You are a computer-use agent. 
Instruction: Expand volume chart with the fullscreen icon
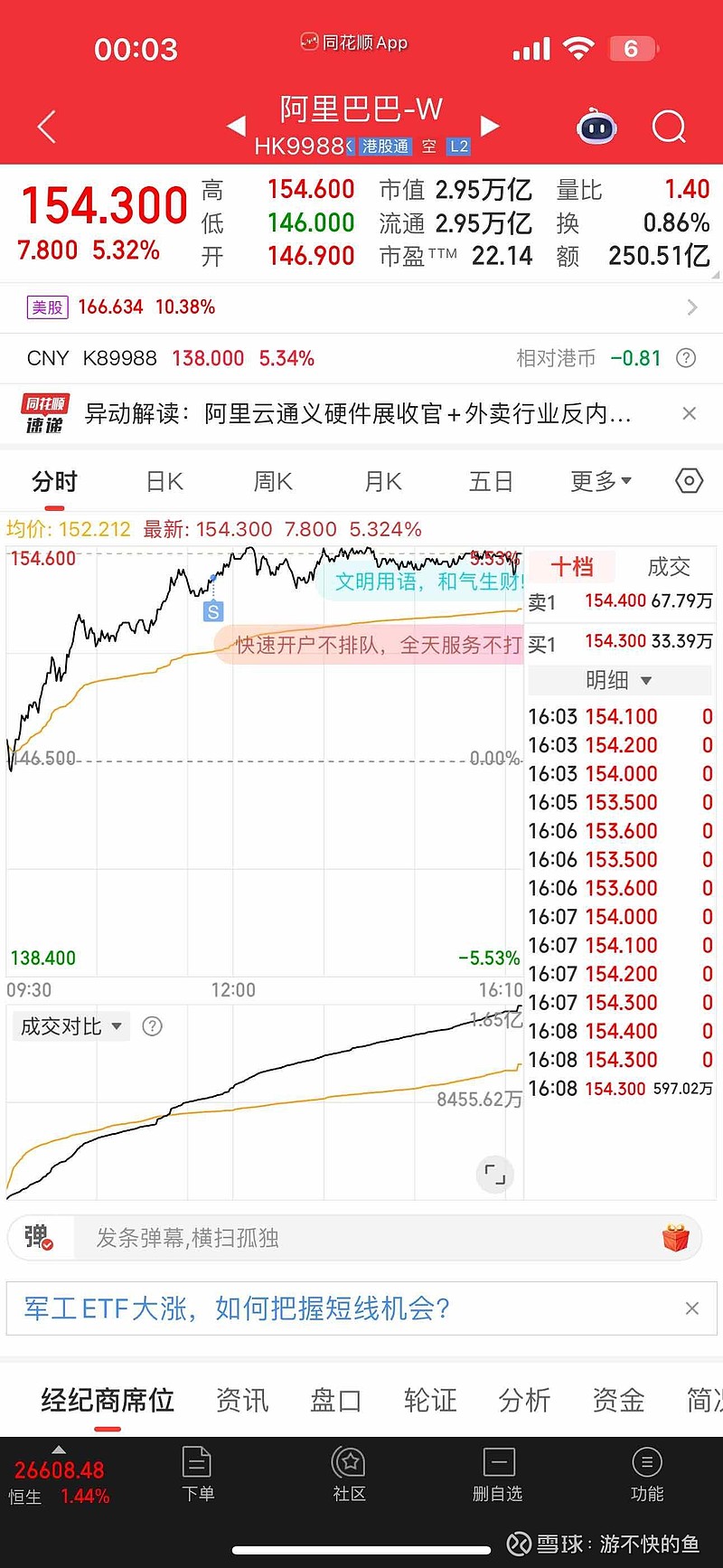[x=493, y=1174]
